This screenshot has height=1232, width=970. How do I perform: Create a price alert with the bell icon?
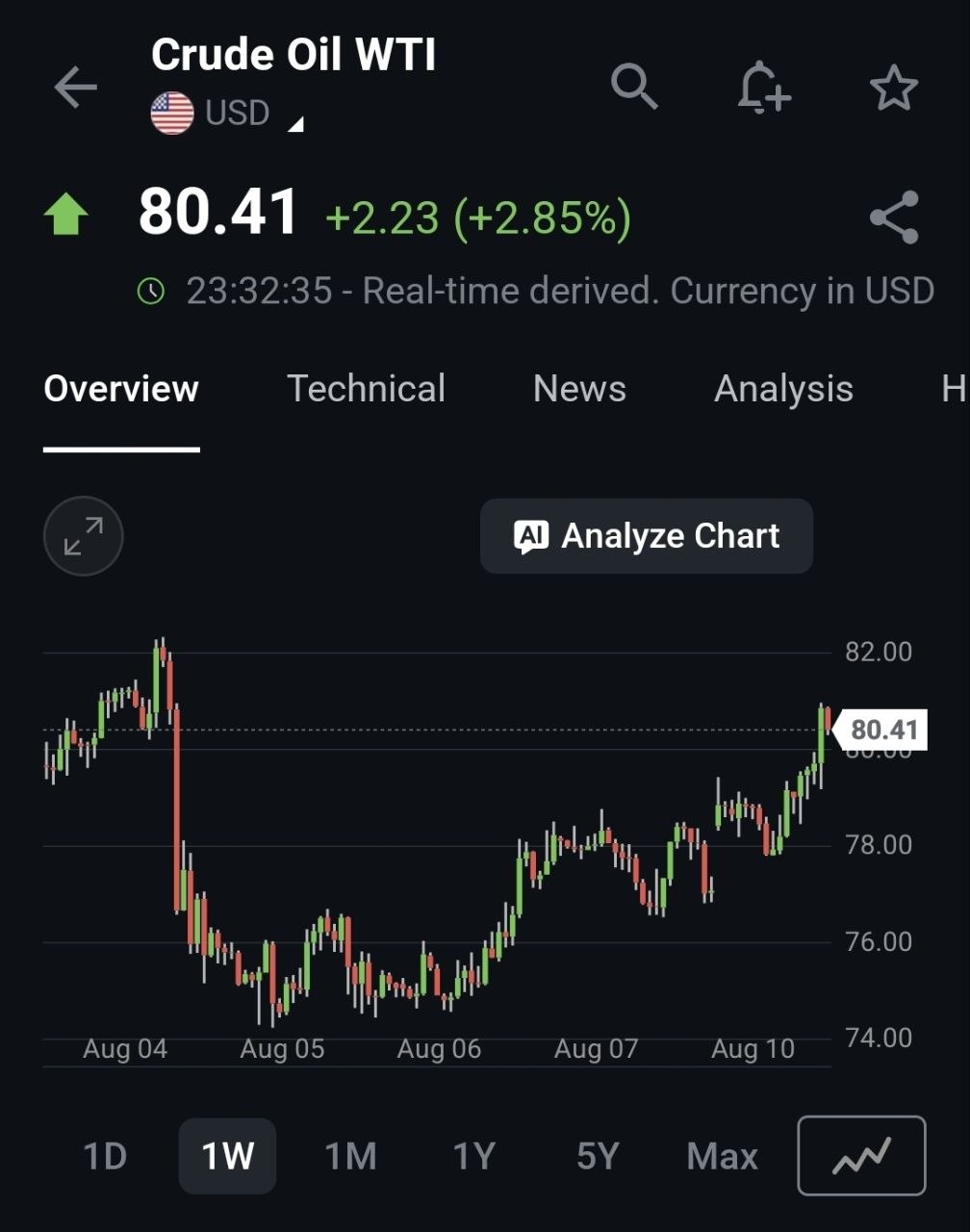tap(764, 88)
